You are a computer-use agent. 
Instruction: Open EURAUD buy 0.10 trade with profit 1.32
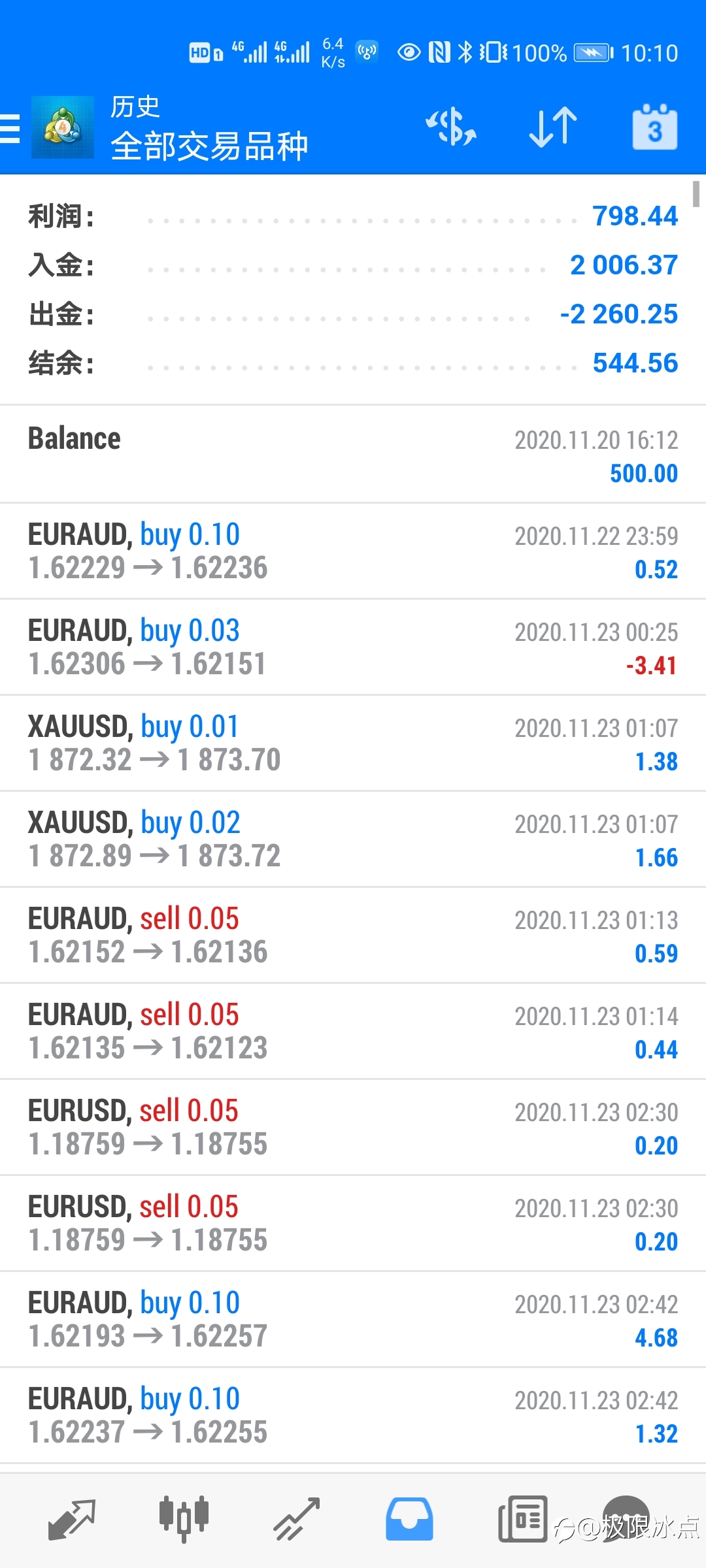(353, 1416)
